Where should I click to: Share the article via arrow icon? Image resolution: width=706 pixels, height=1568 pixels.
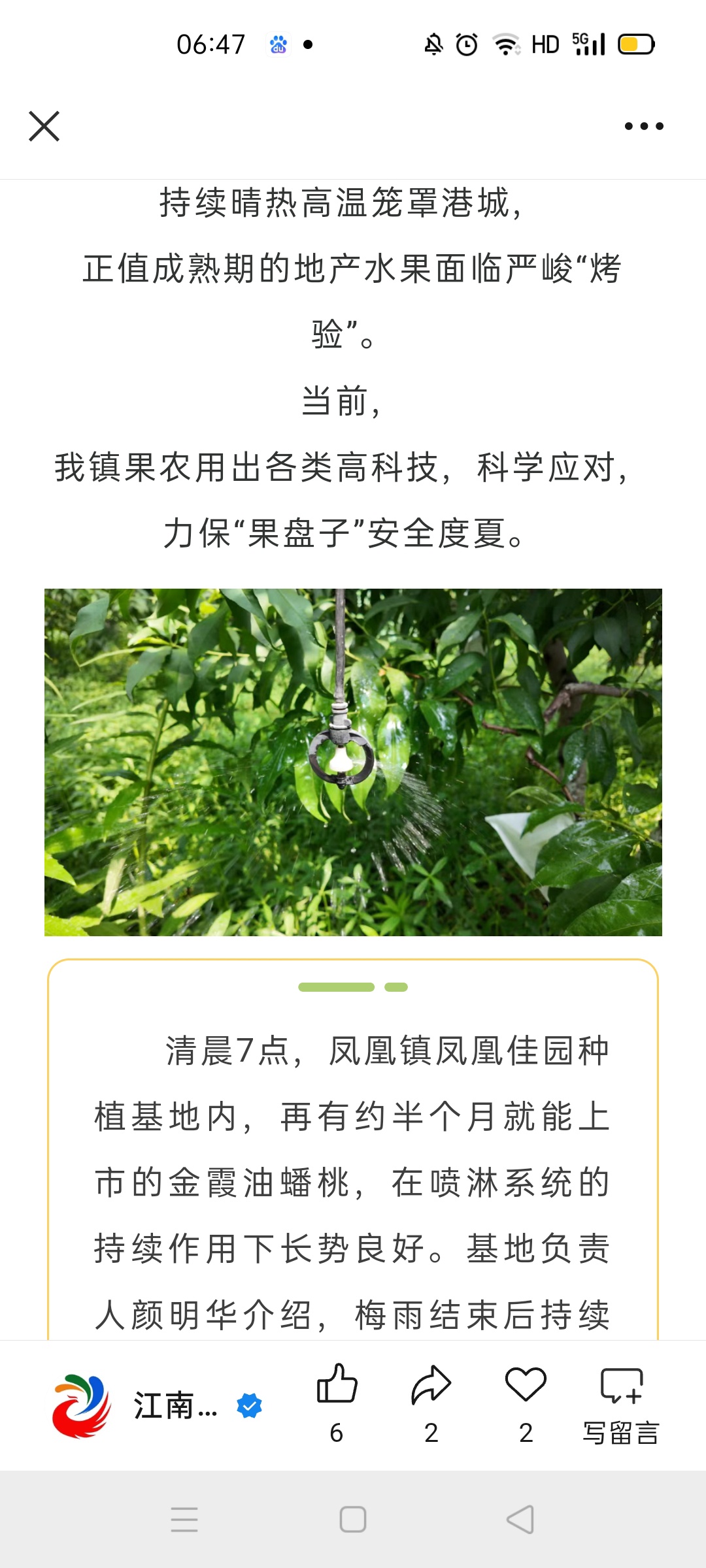(431, 1384)
